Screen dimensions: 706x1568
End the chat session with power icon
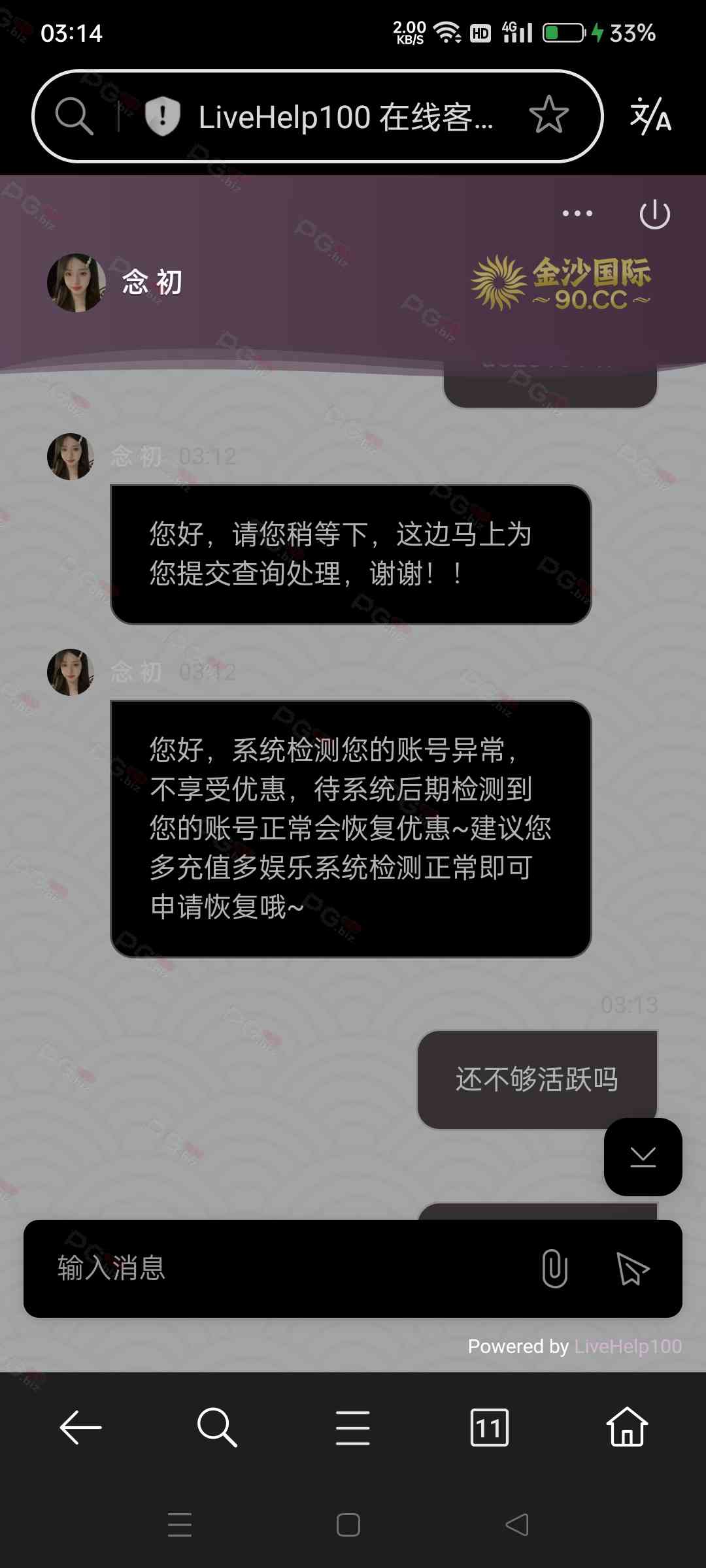(x=654, y=214)
